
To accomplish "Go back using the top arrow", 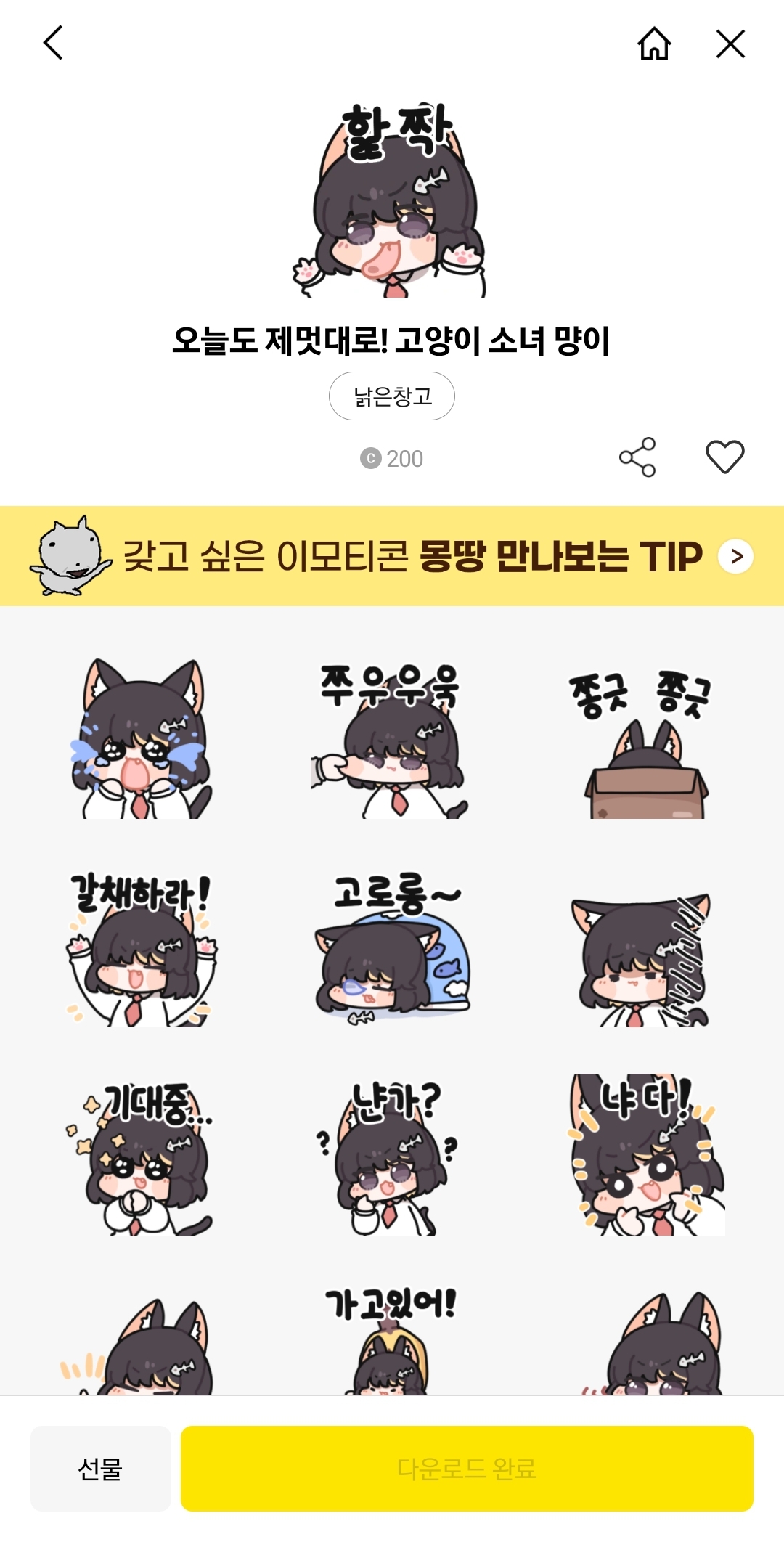I will (54, 43).
